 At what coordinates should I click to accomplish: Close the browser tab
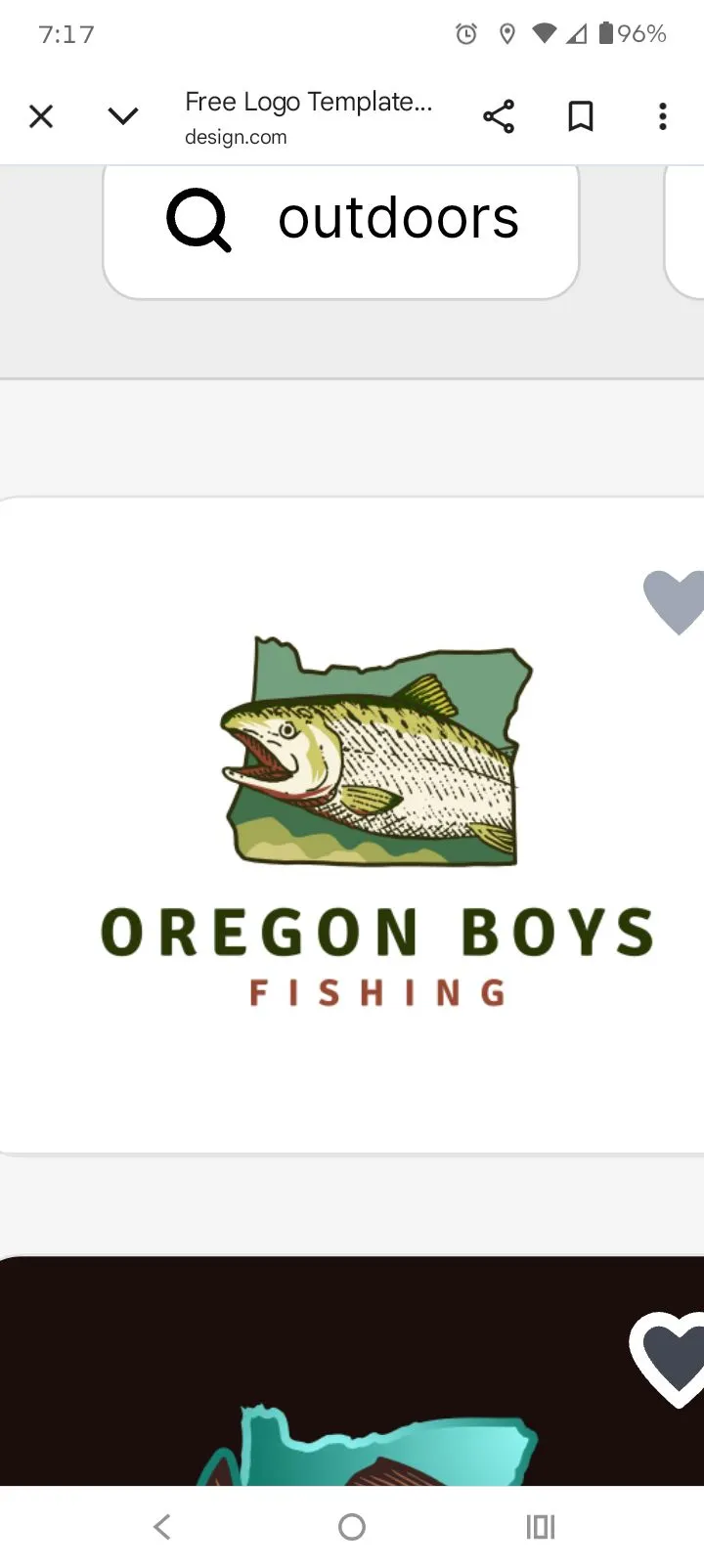[x=41, y=117]
